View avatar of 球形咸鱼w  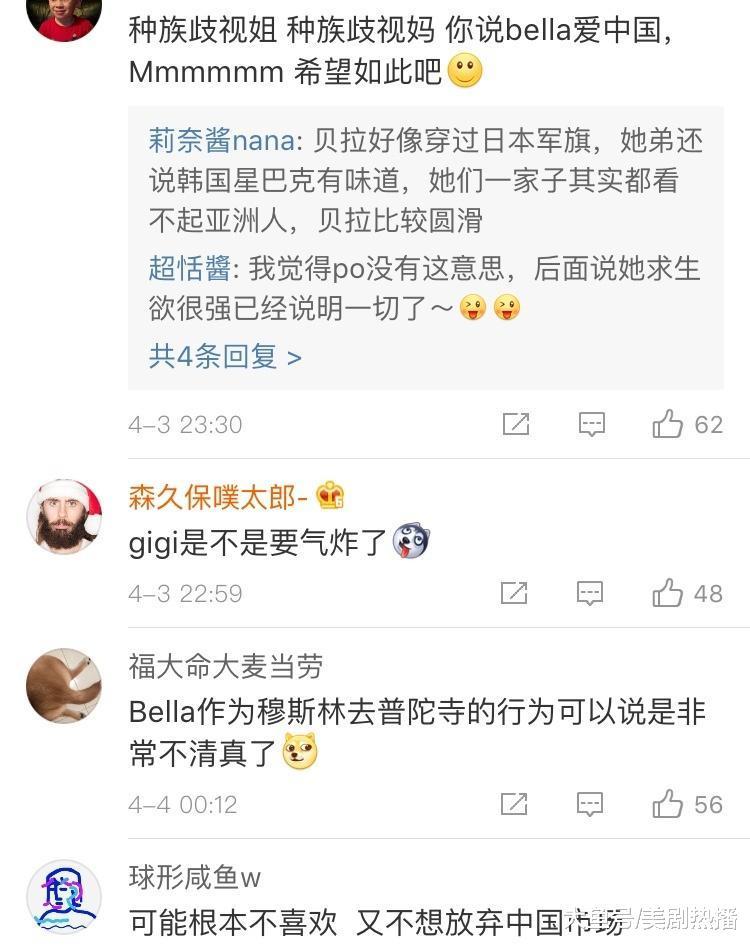tap(64, 897)
